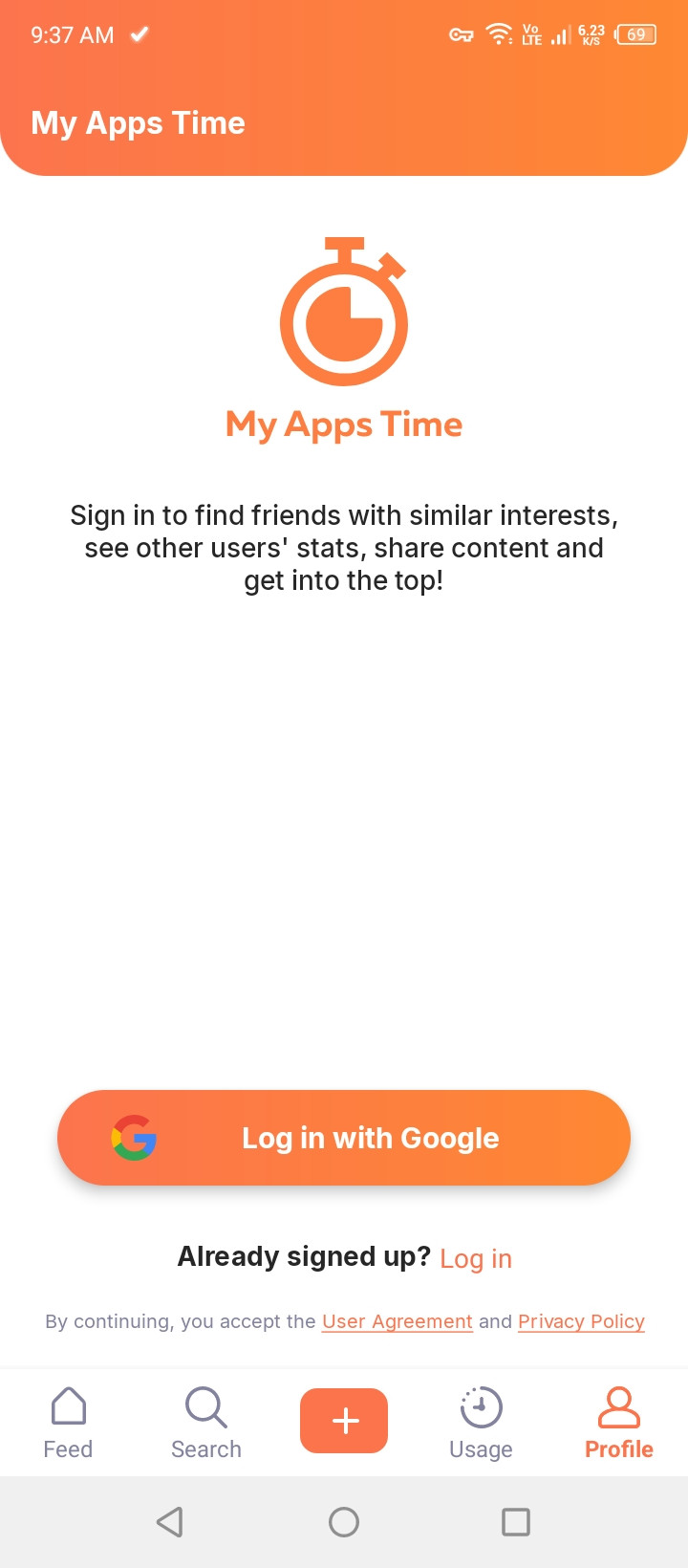Tap the orange plus button

pyautogui.click(x=344, y=1421)
